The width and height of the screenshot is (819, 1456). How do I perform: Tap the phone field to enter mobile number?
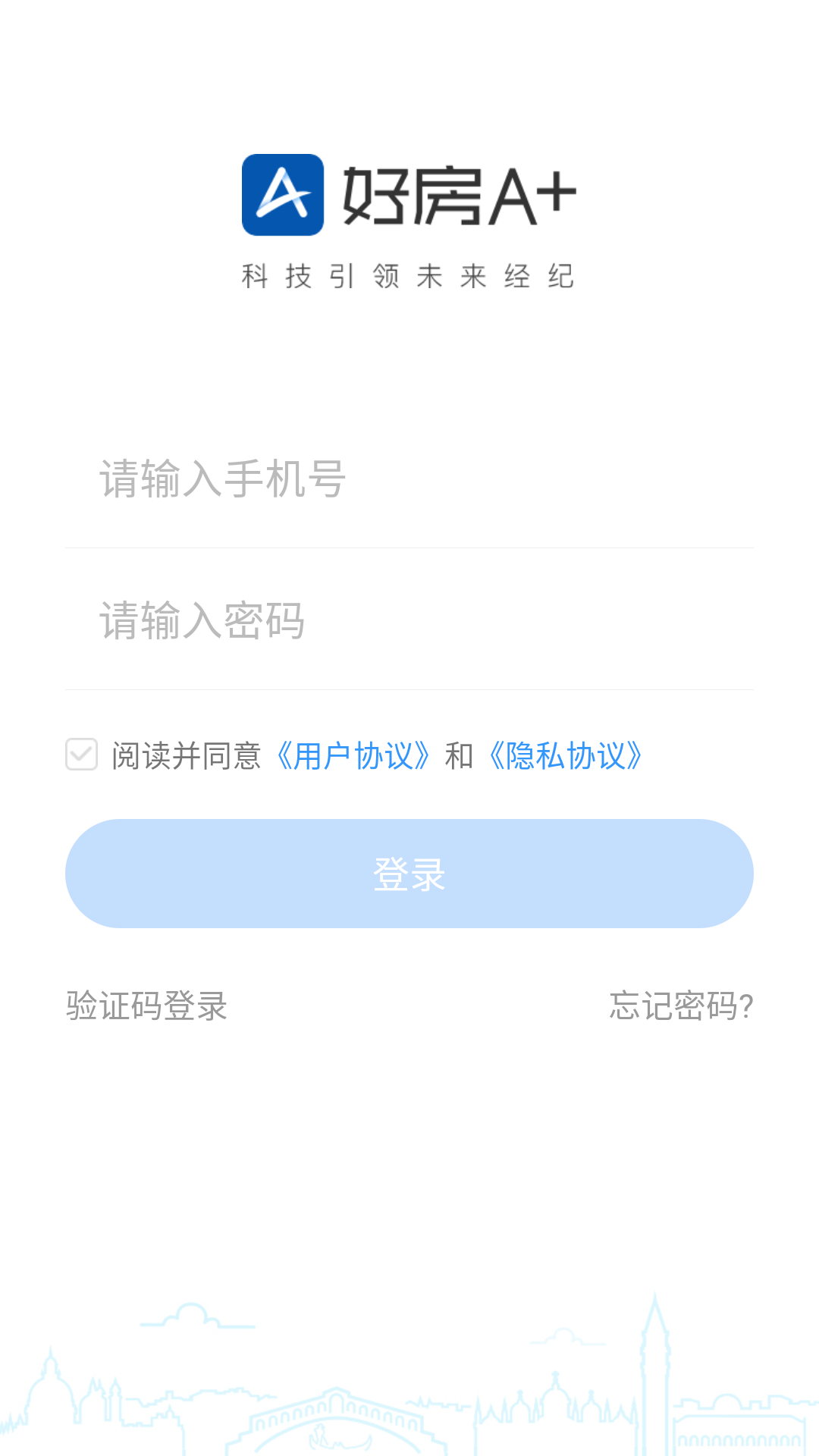(x=409, y=479)
